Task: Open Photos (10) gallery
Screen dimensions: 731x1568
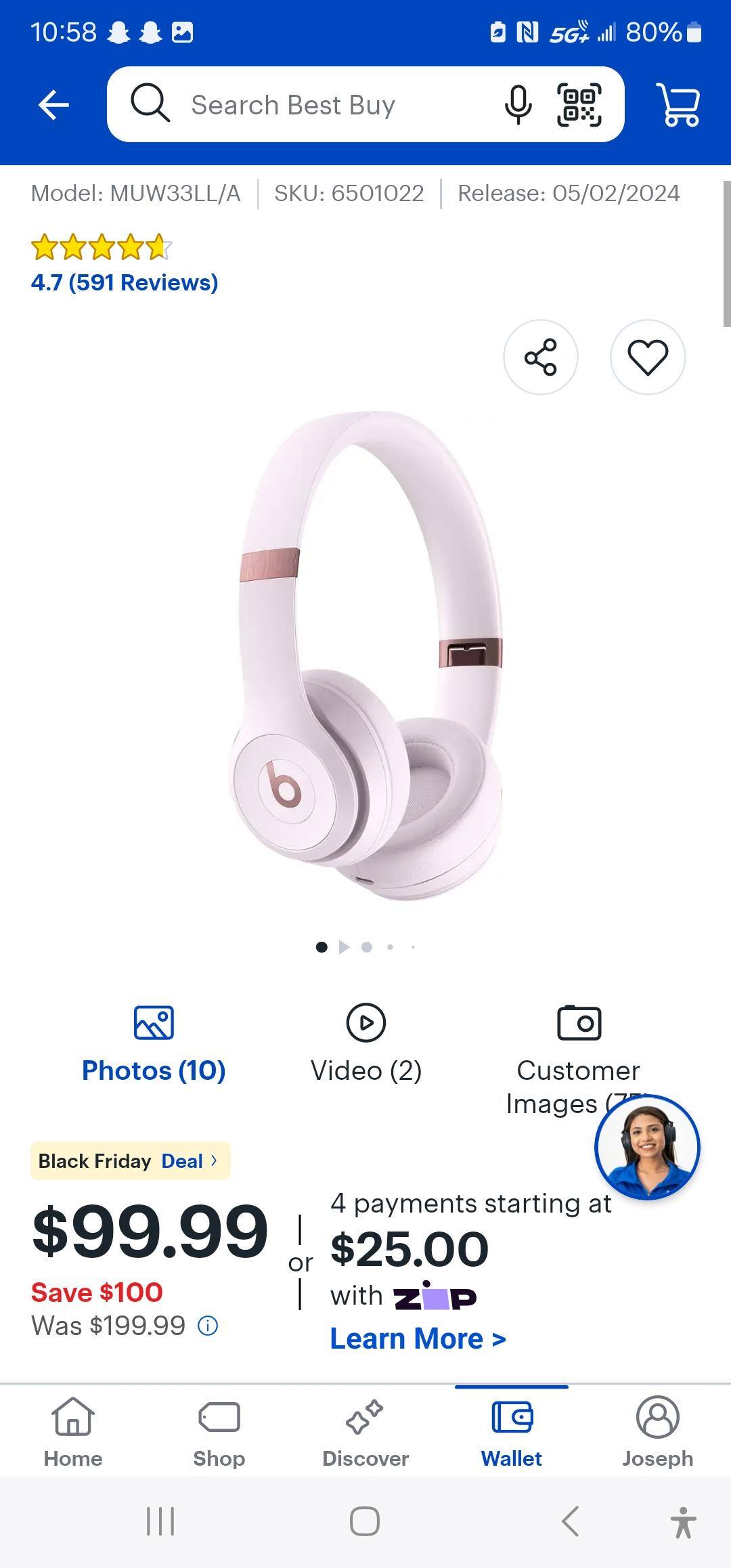Action: tap(153, 1043)
